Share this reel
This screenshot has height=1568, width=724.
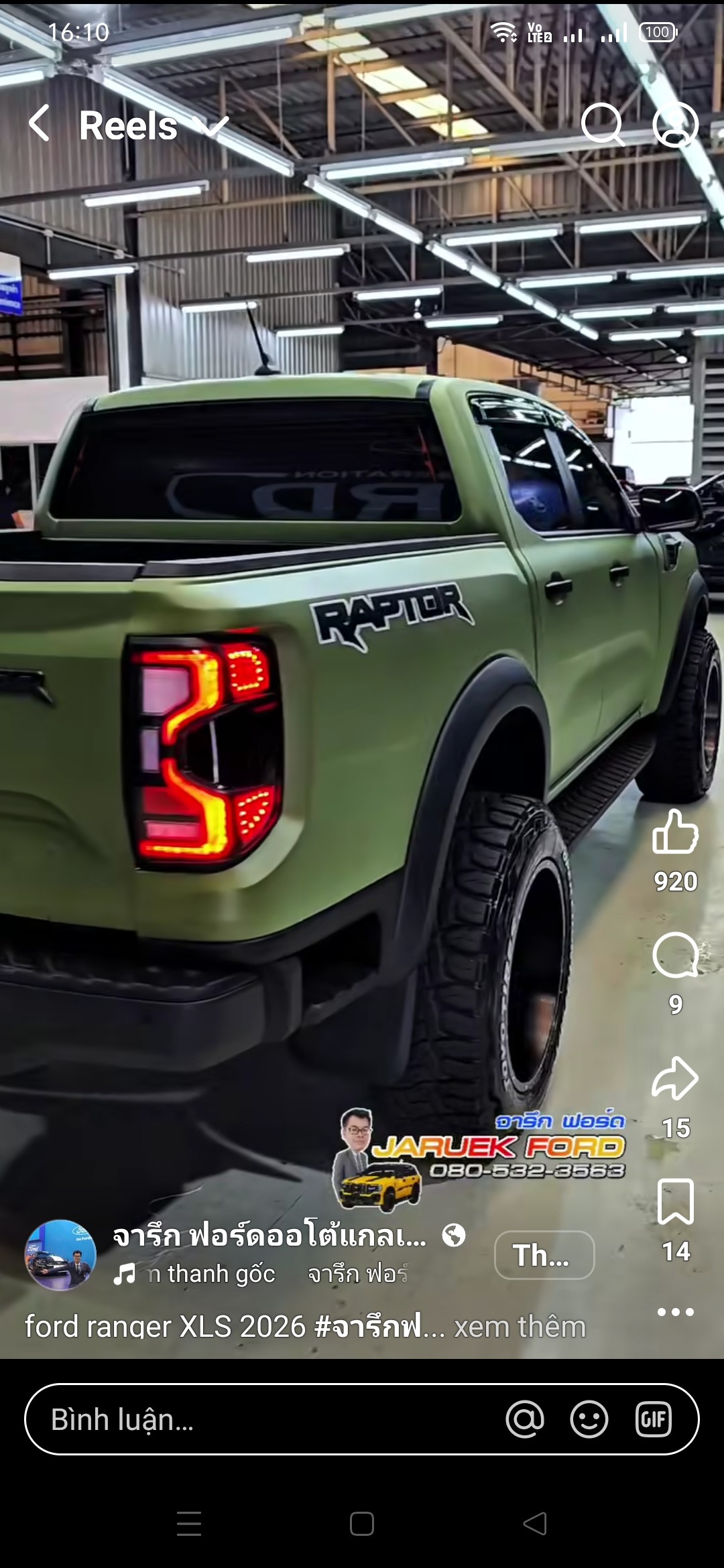[x=675, y=1079]
